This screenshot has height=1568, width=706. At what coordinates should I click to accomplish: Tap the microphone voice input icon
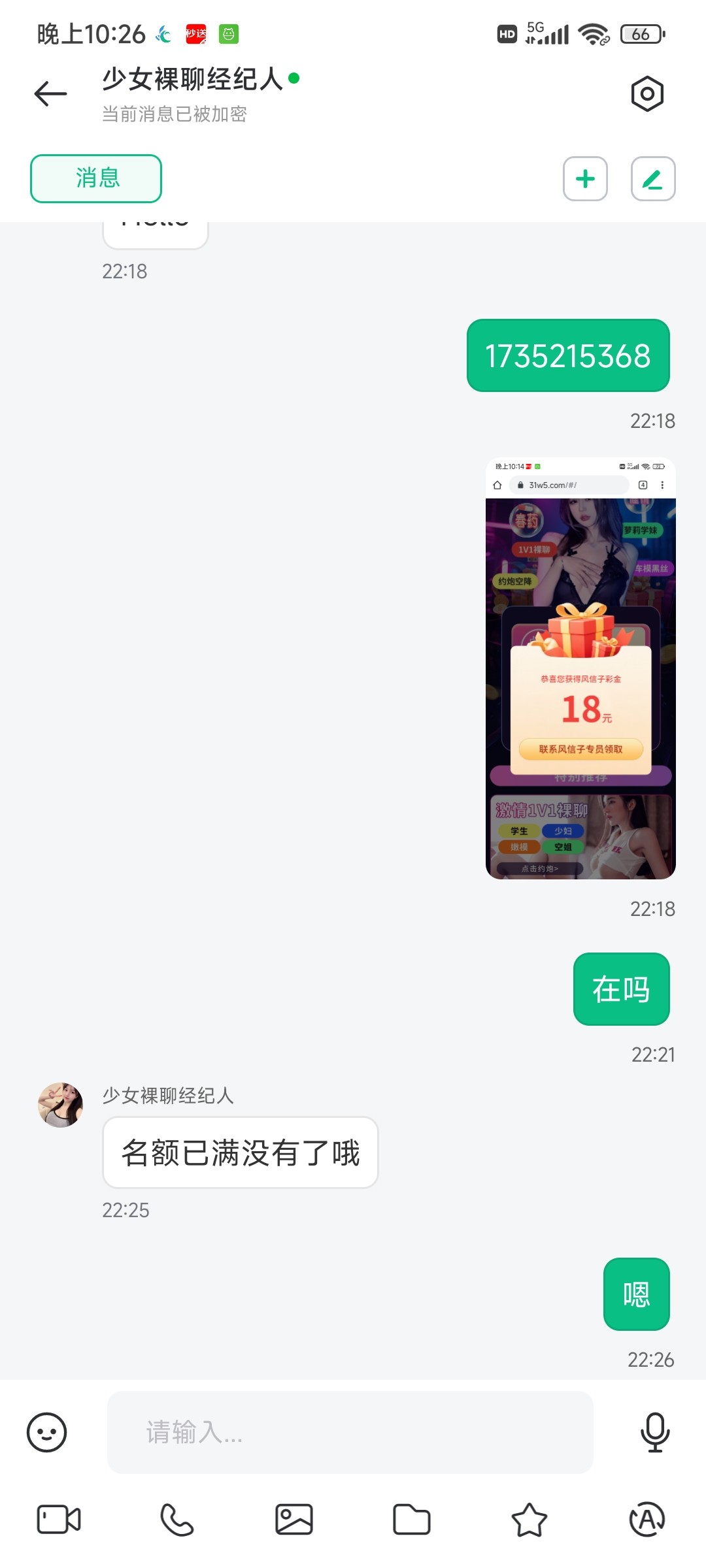click(x=654, y=1433)
